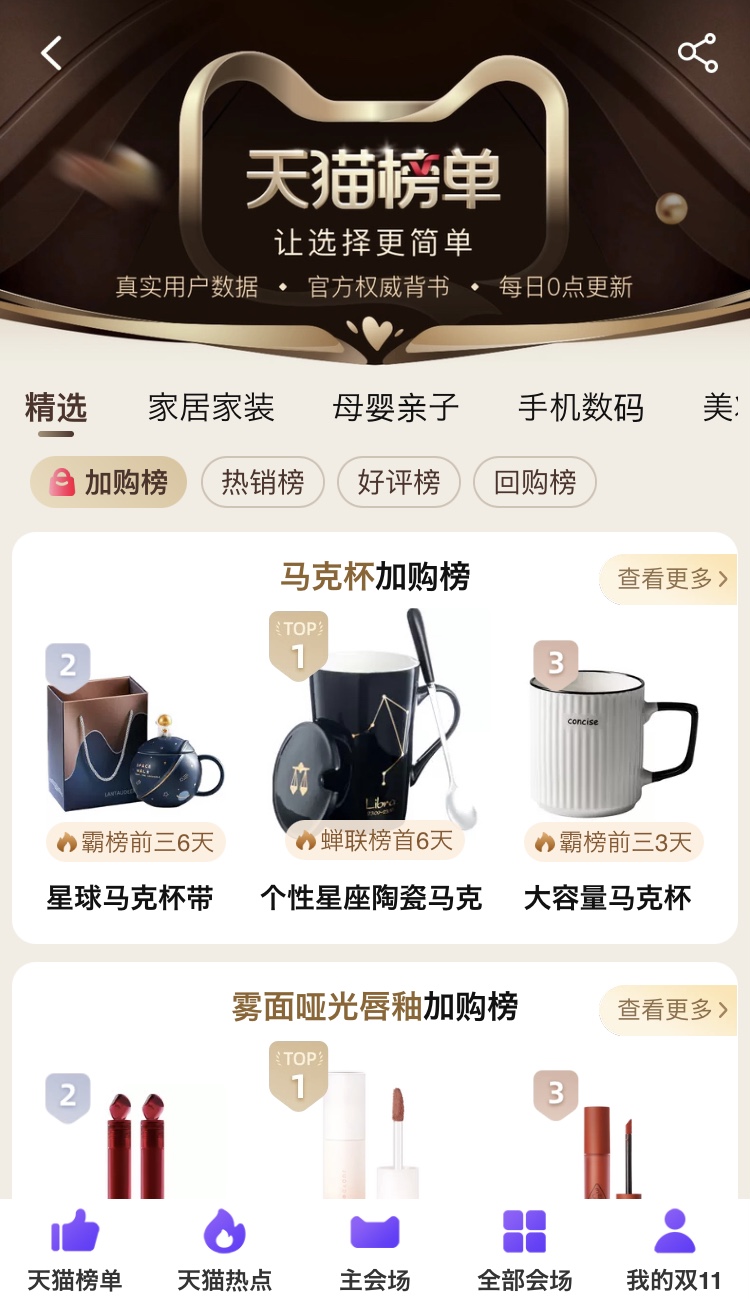Open the 天猫榜单 bottom tab

75,1250
